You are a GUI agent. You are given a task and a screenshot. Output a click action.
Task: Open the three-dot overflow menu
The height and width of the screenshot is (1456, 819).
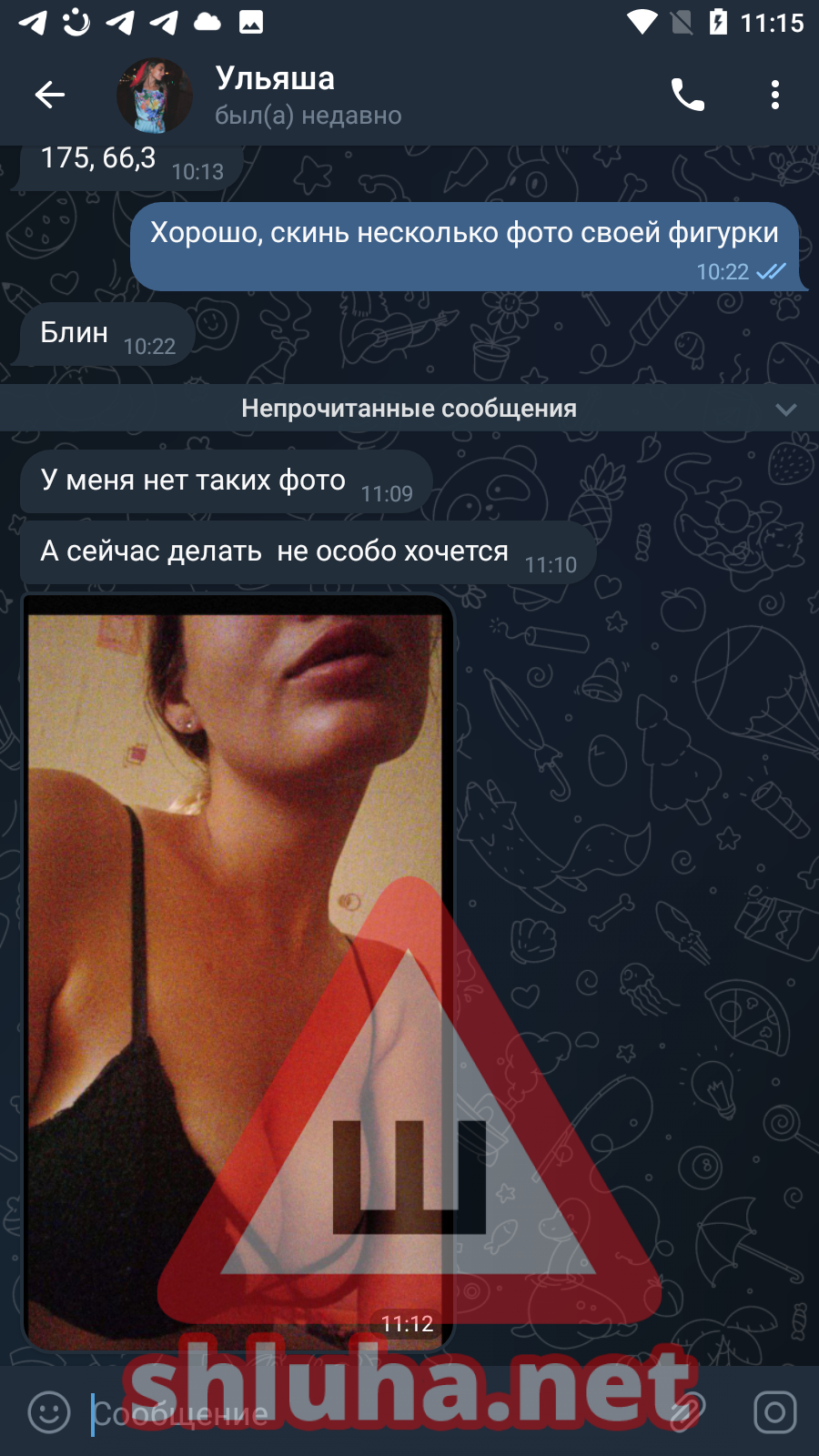774,95
